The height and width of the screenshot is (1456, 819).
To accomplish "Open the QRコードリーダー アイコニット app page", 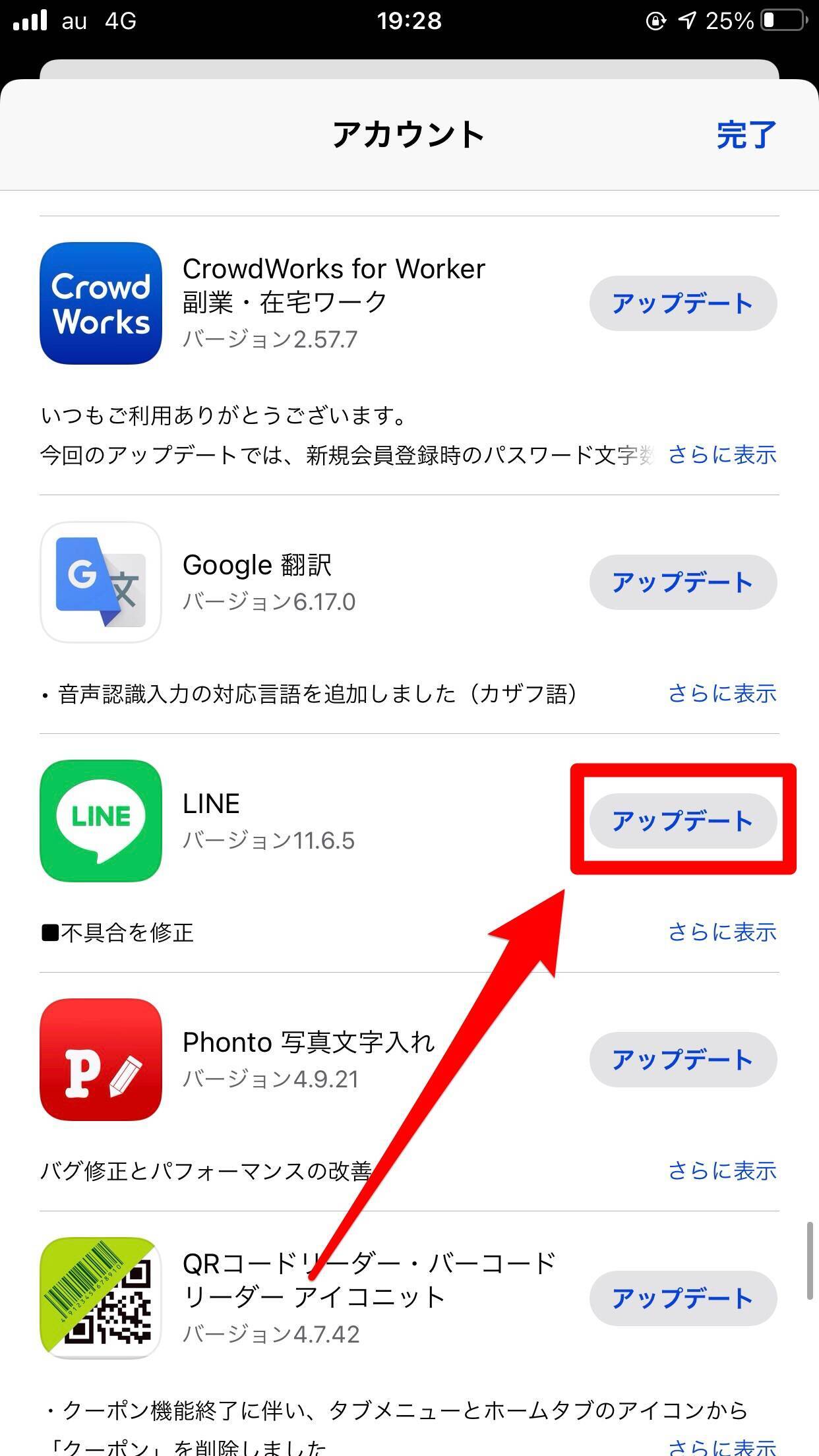I will click(x=101, y=1298).
